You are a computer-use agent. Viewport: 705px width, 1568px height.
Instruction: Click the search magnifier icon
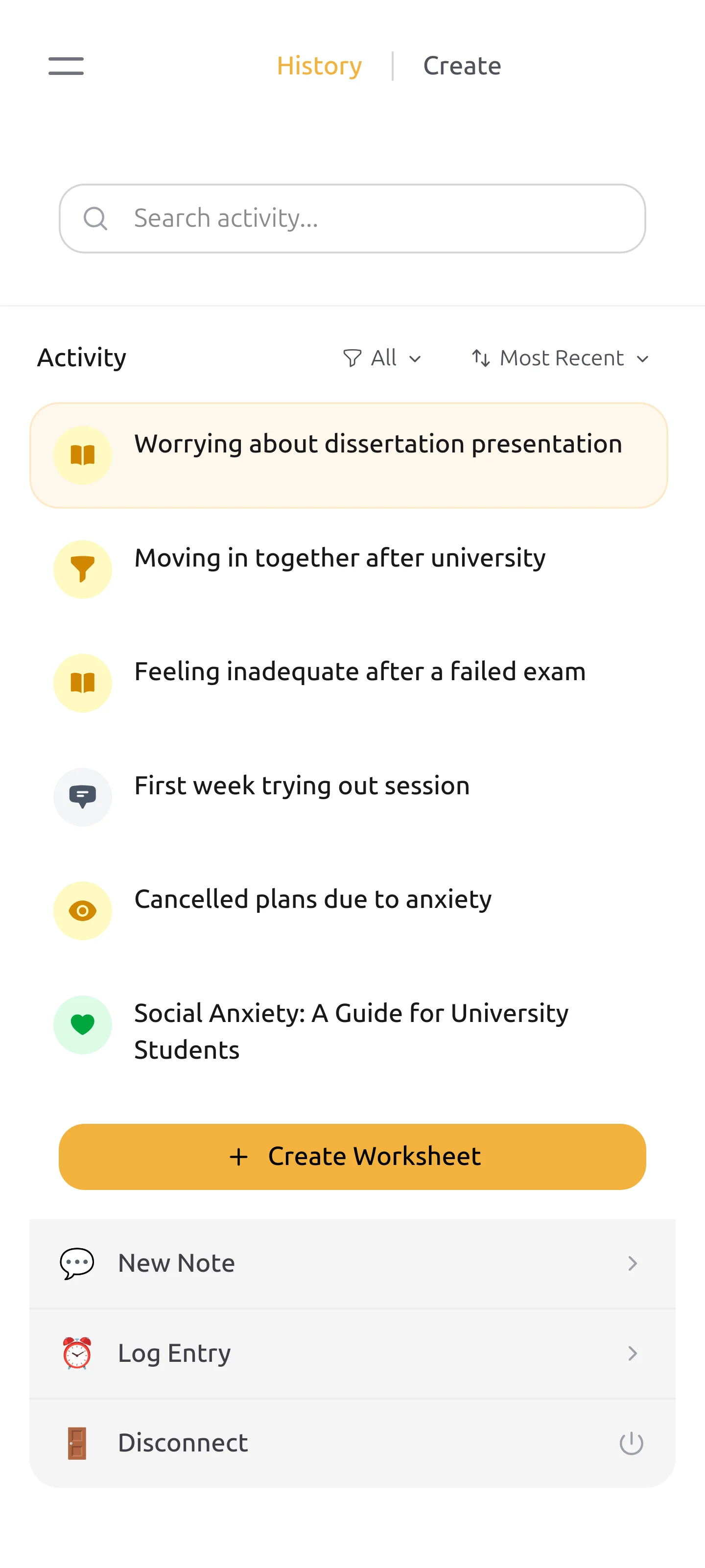(95, 218)
